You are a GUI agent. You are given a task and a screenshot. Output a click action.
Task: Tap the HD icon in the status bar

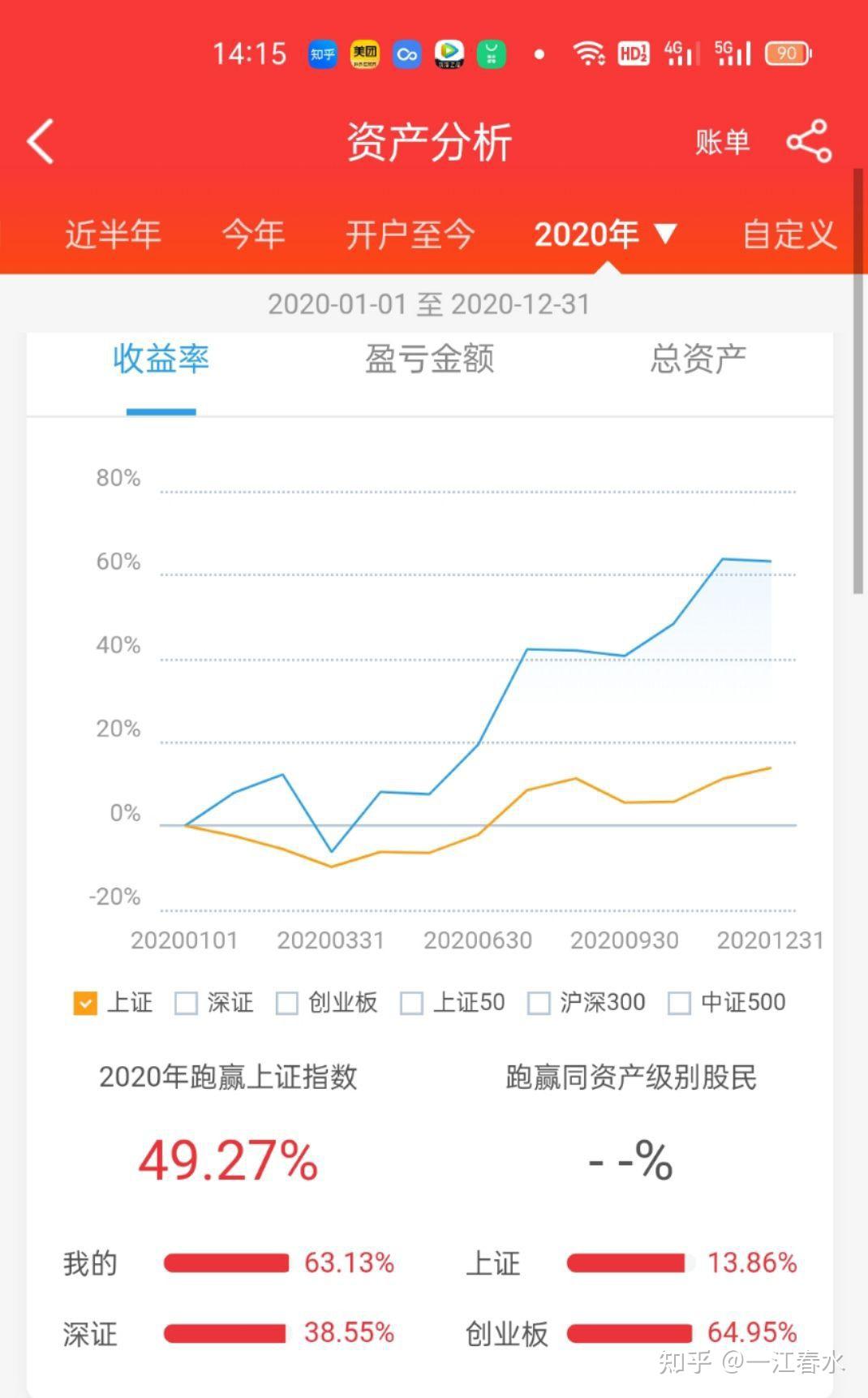[634, 53]
